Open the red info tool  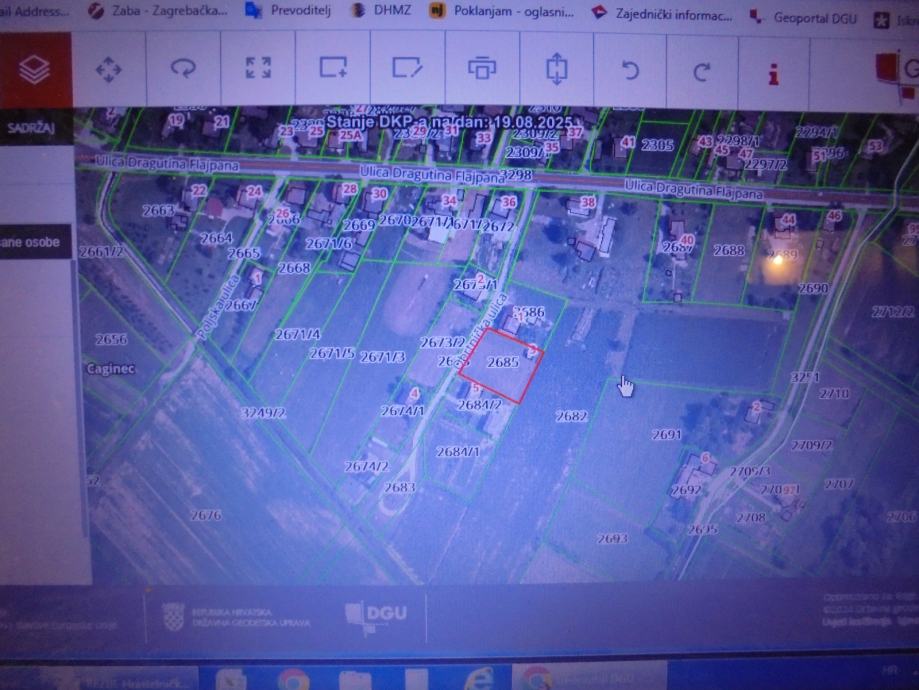click(x=773, y=73)
